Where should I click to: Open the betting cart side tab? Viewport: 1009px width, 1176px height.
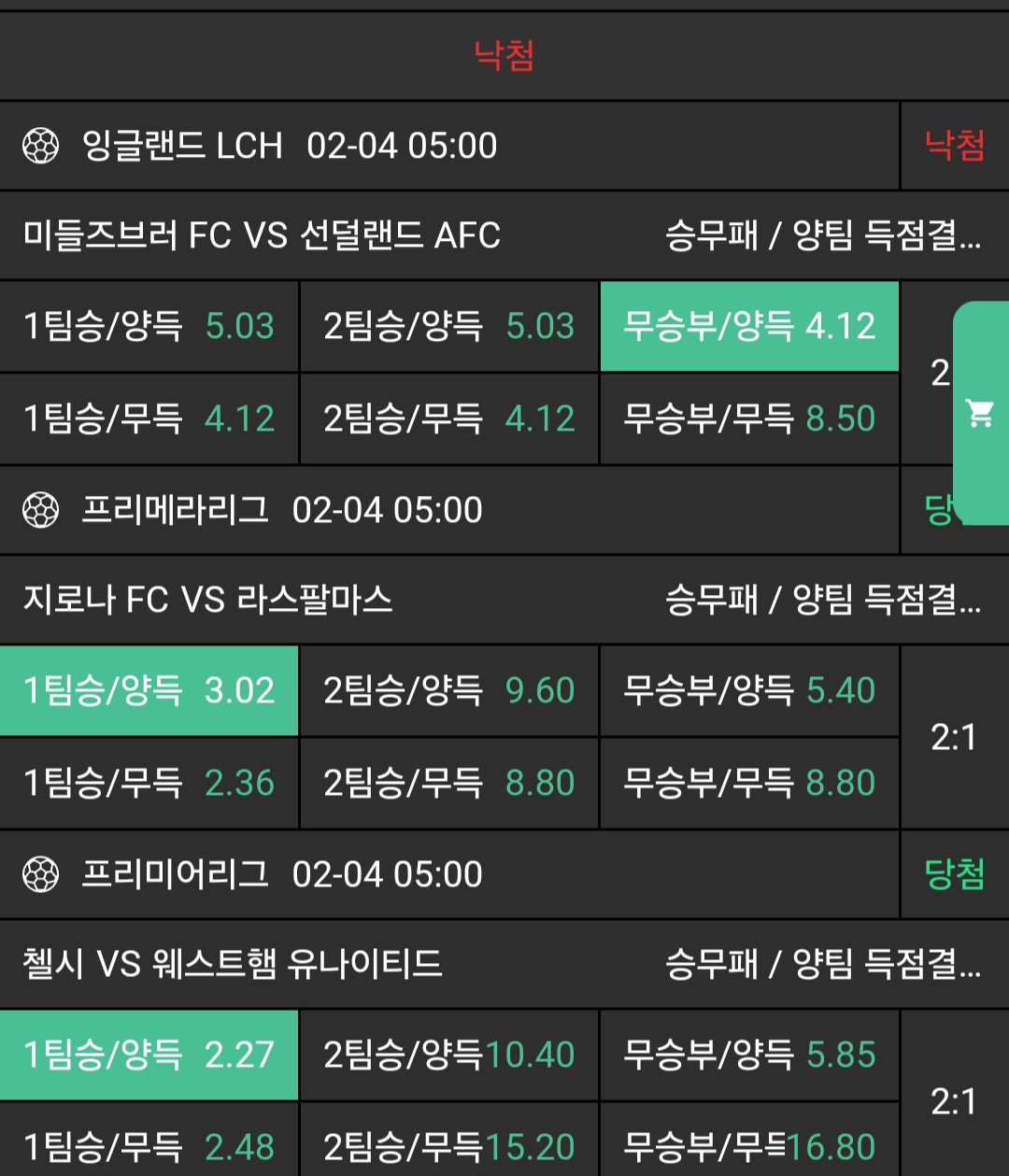pos(980,413)
